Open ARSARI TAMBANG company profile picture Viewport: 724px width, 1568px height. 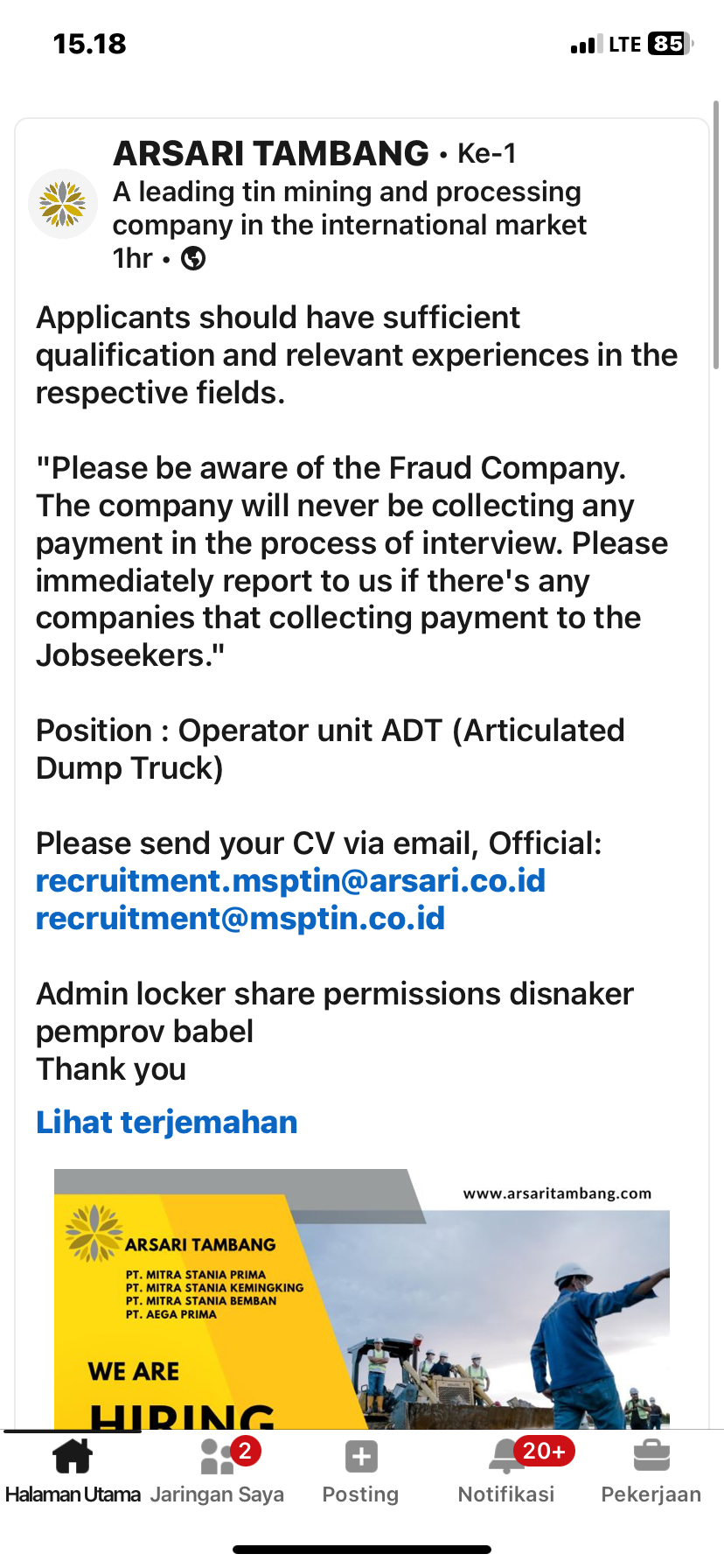point(63,204)
